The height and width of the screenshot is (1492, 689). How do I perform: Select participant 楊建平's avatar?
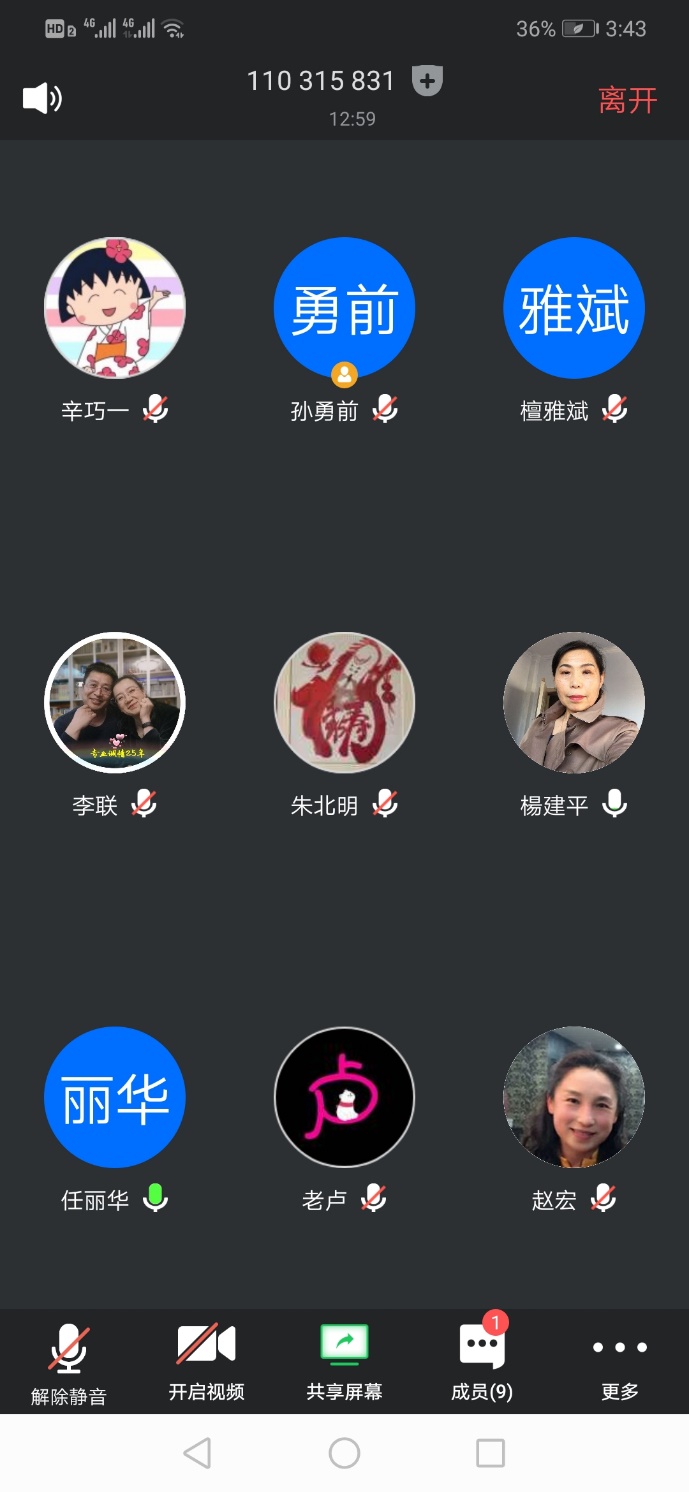point(574,703)
